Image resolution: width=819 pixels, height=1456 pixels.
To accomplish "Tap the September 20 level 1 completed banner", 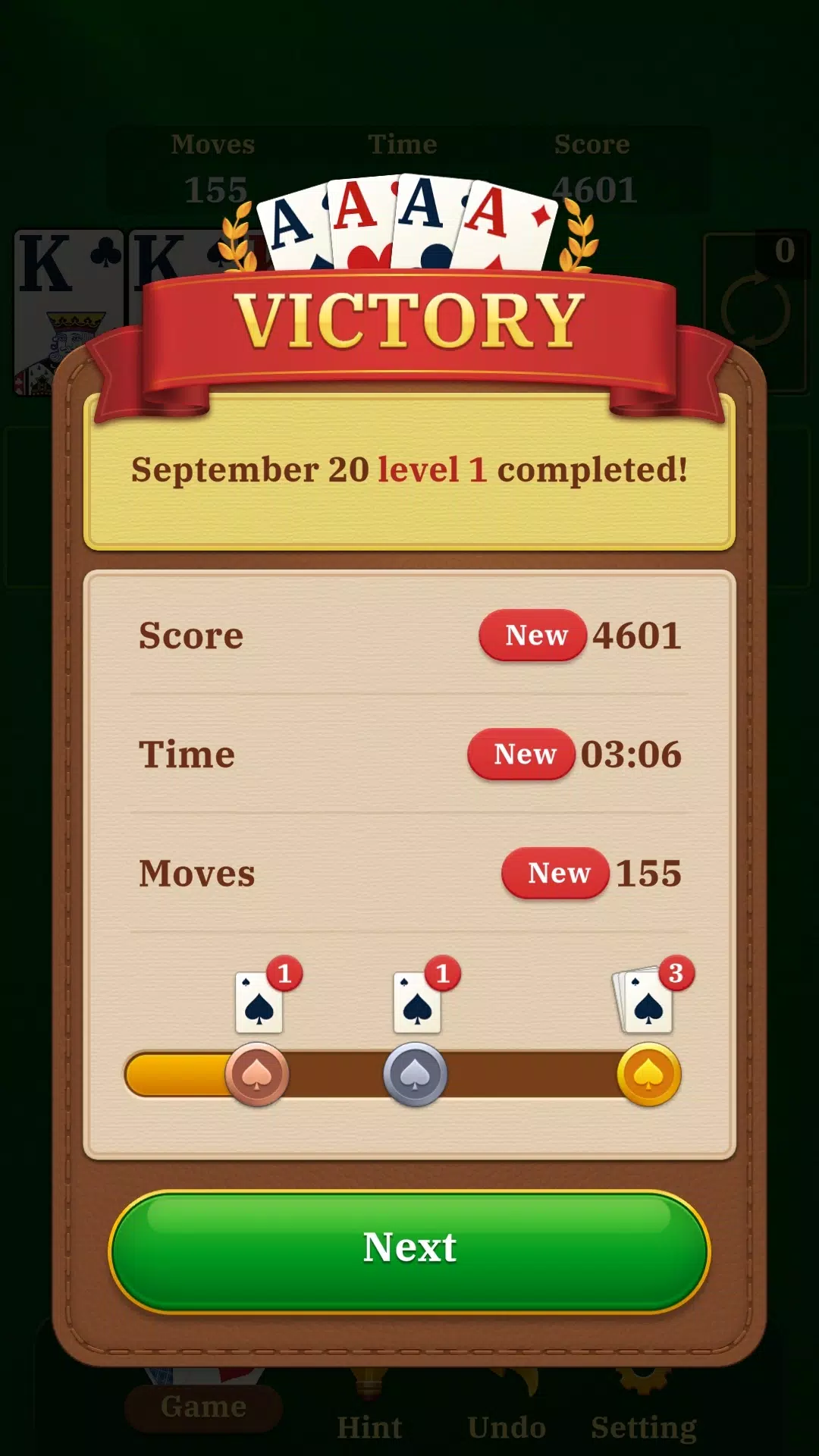I will pyautogui.click(x=409, y=470).
